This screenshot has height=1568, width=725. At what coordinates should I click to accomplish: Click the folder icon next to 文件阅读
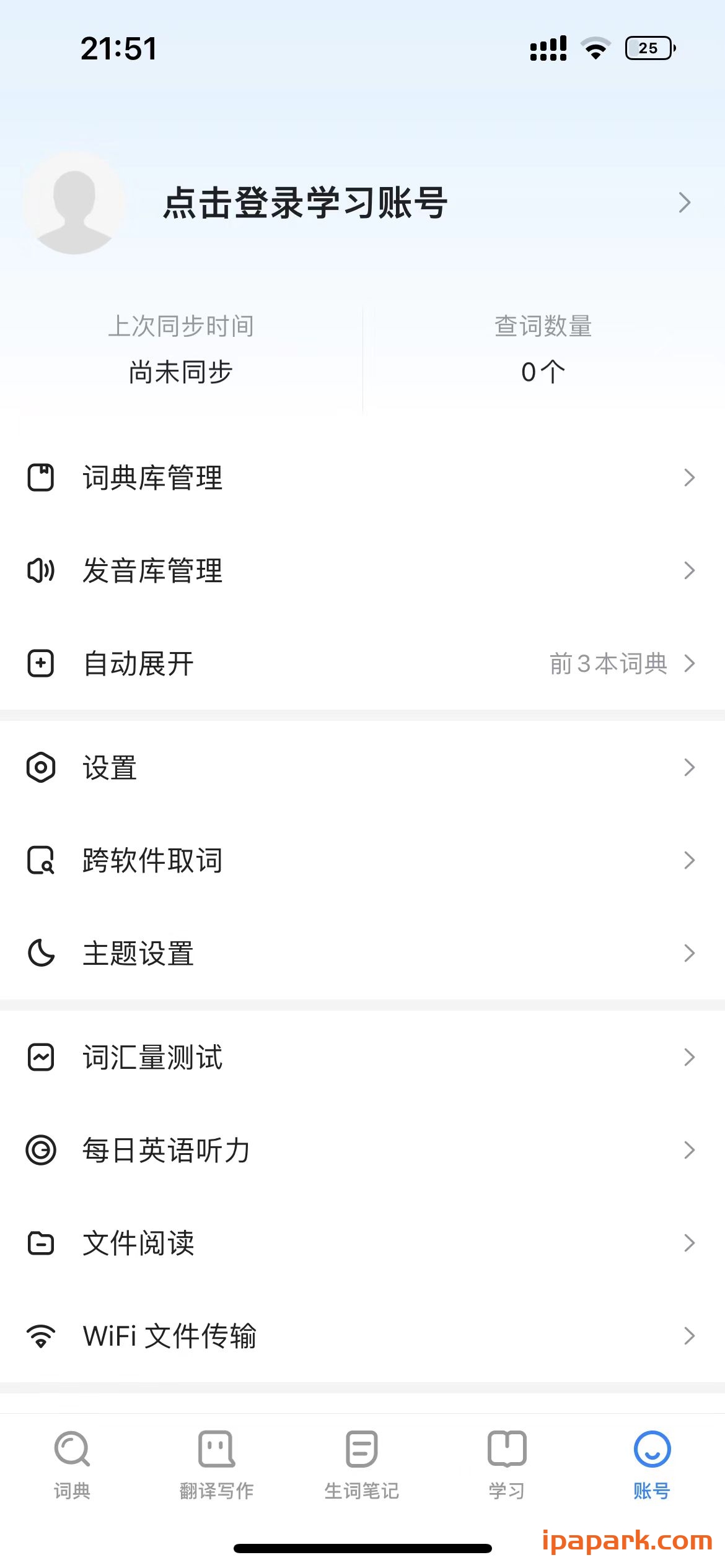pyautogui.click(x=40, y=1243)
